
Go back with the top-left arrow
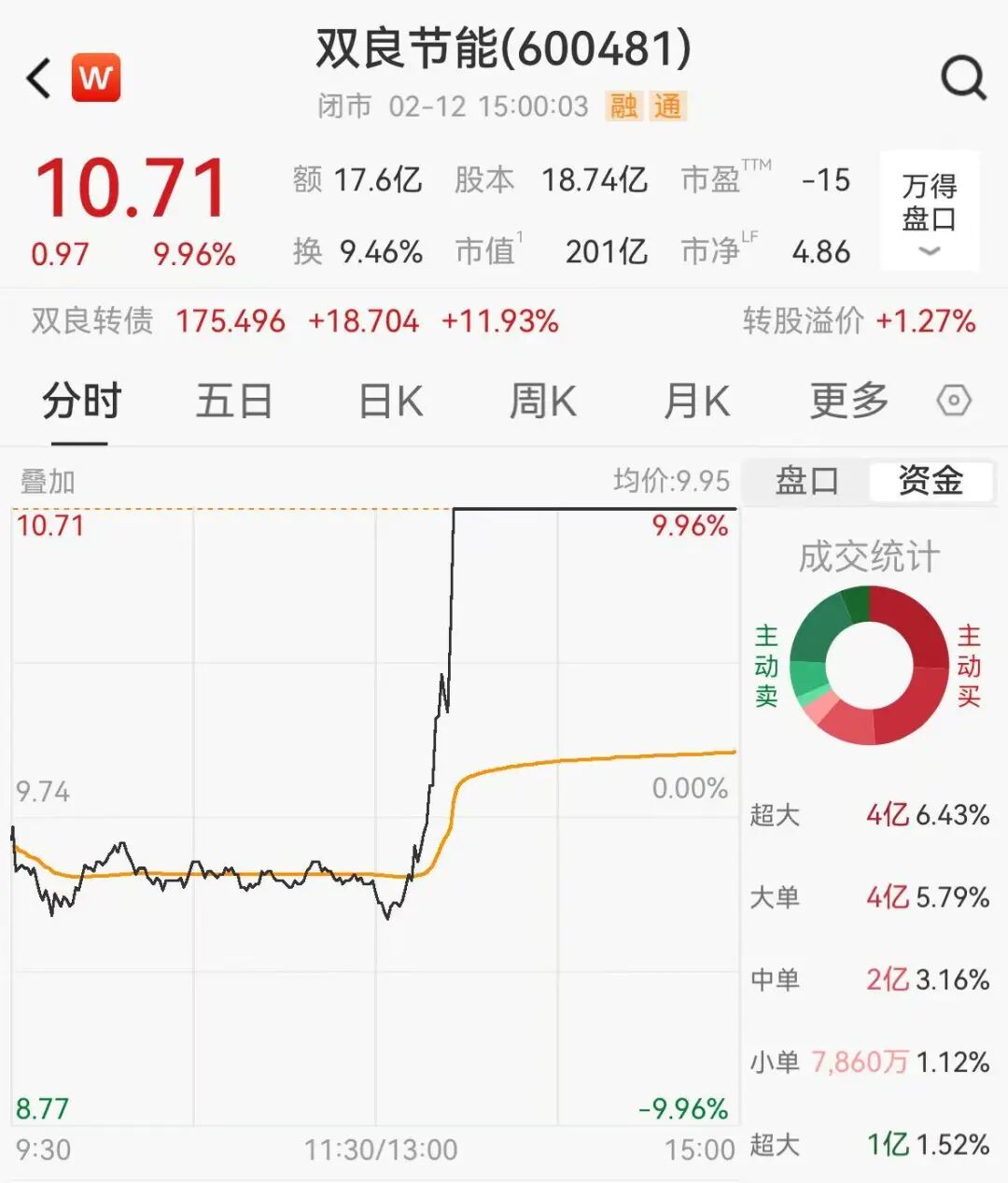pyautogui.click(x=39, y=78)
